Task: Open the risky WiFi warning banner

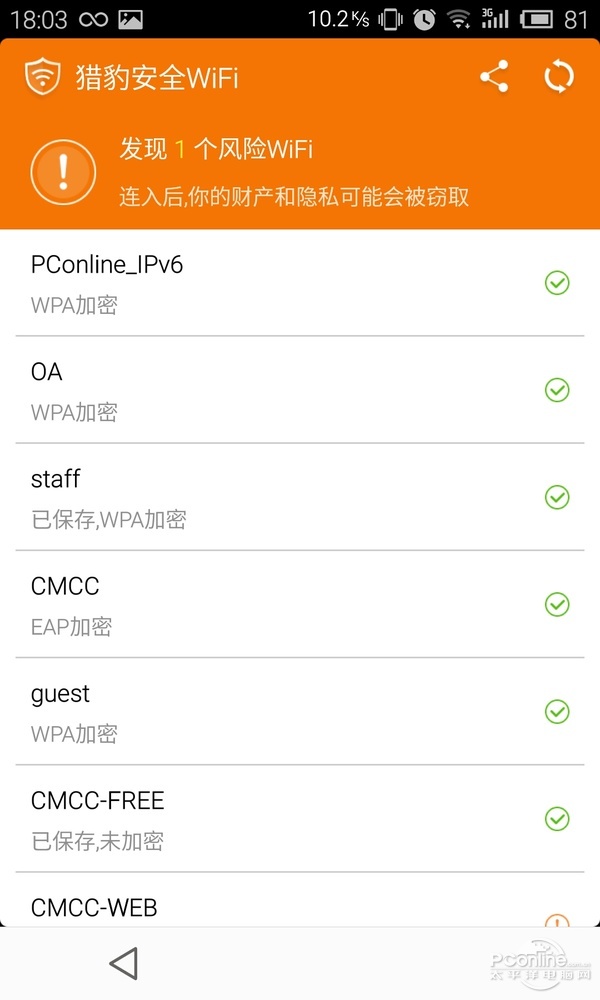Action: (x=300, y=172)
